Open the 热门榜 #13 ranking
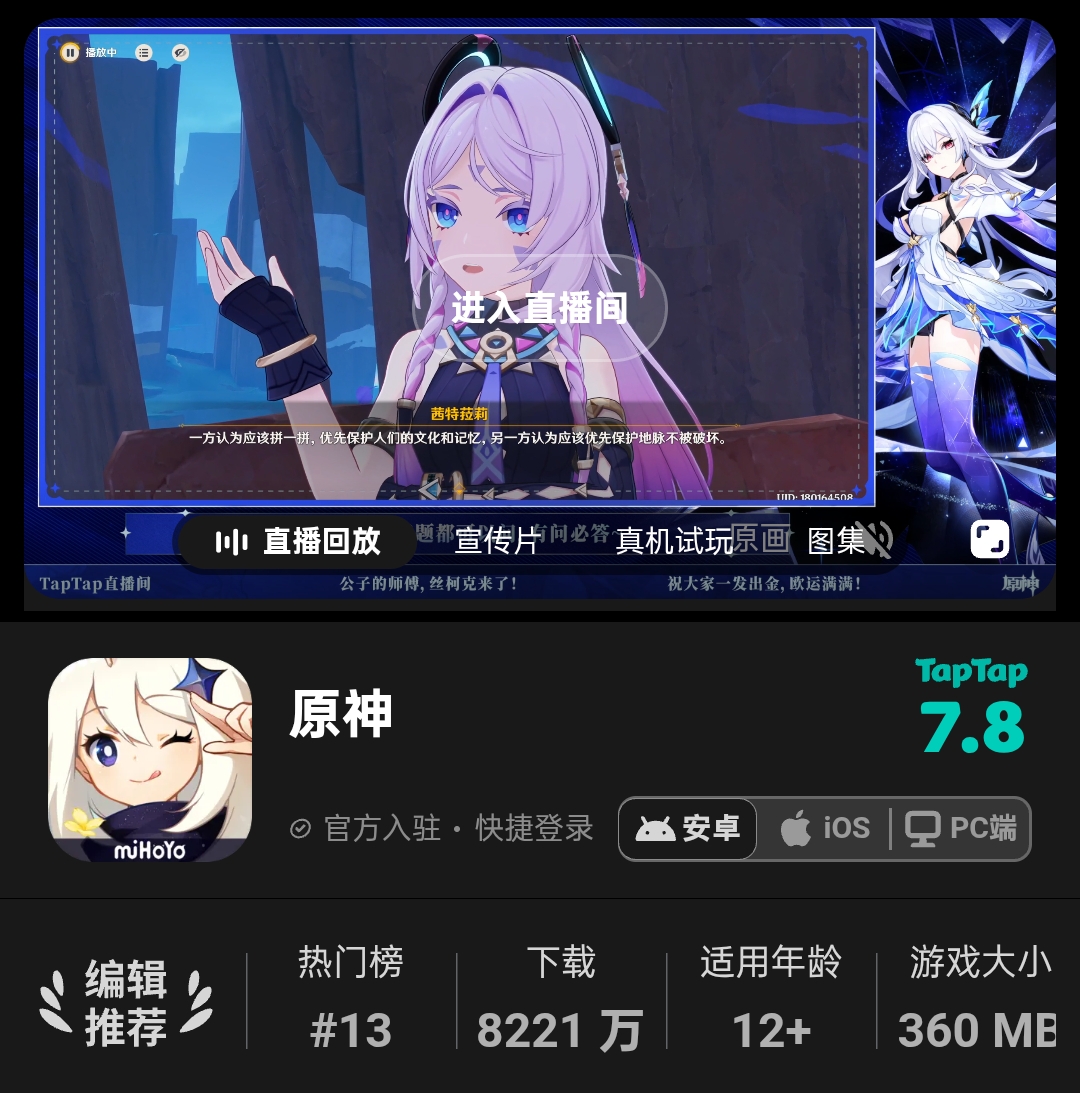1080x1093 pixels. click(351, 999)
